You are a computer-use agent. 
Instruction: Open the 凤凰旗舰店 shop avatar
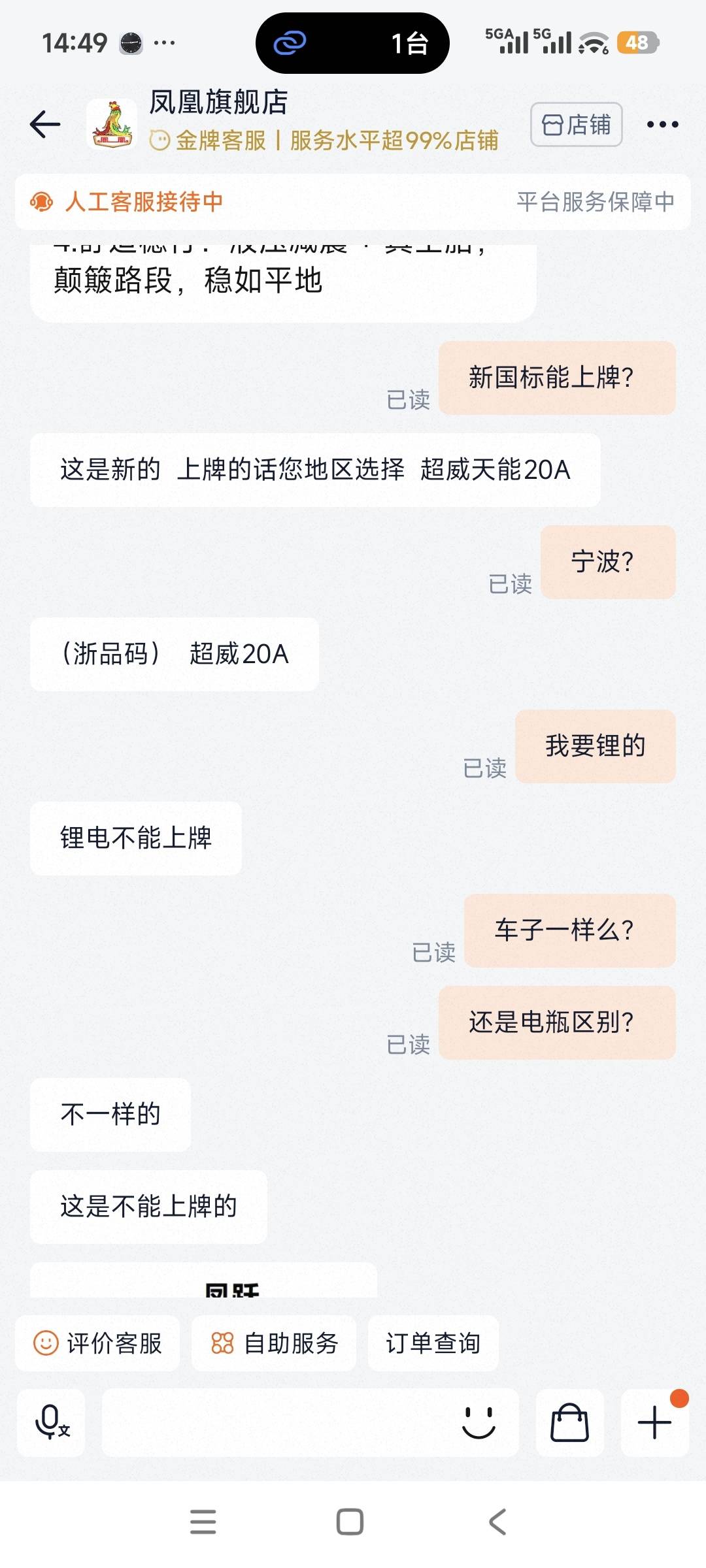[112, 124]
